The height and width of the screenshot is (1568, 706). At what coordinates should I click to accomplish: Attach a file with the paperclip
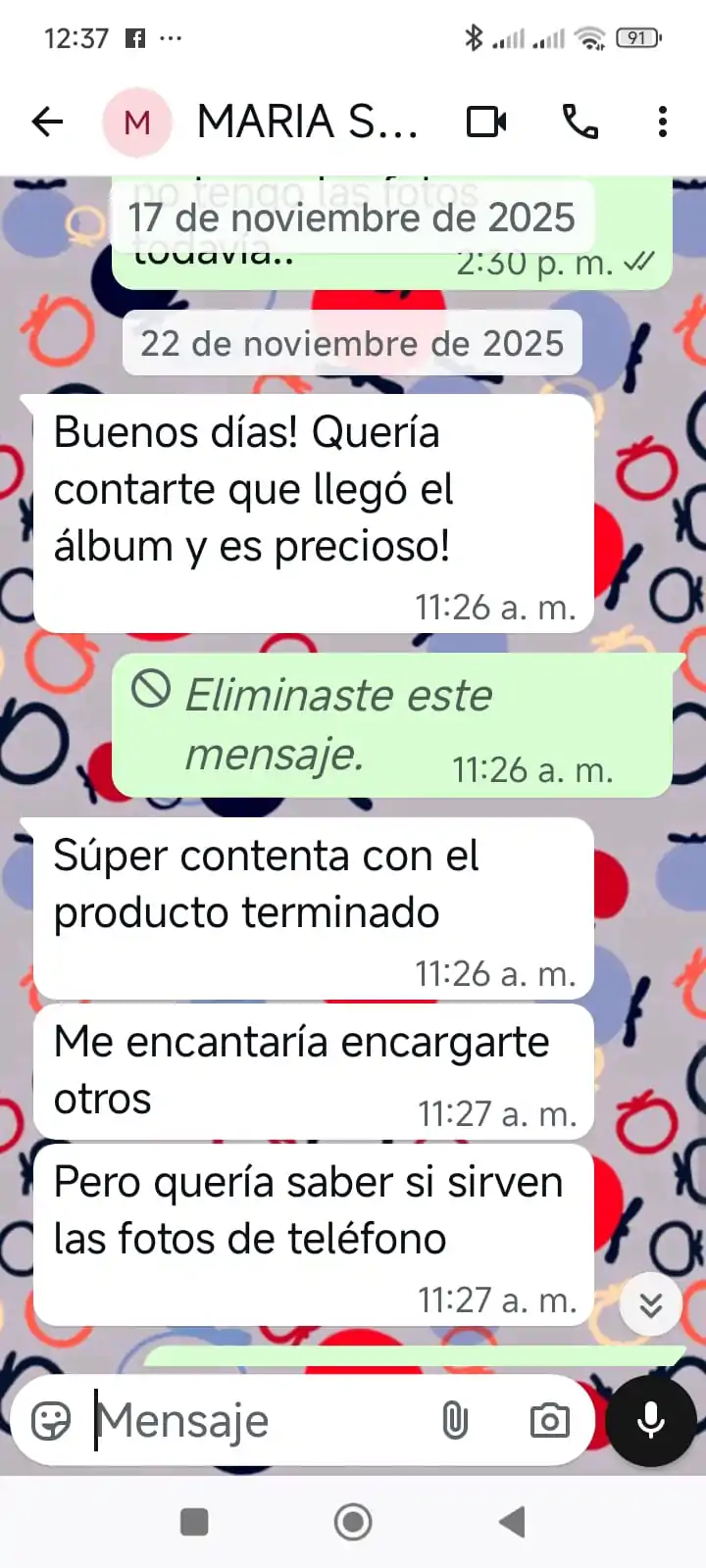click(455, 1420)
